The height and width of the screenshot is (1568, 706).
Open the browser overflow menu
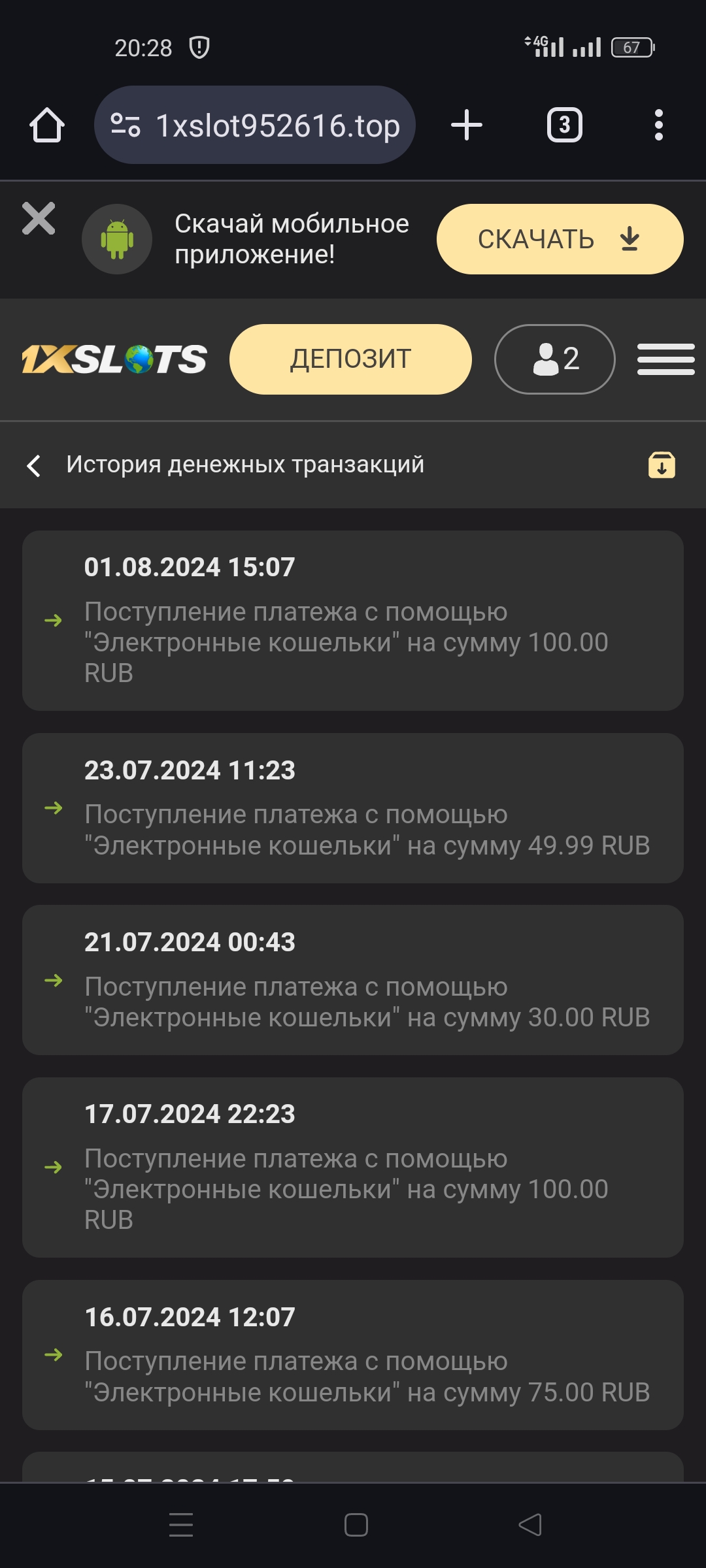pos(658,125)
